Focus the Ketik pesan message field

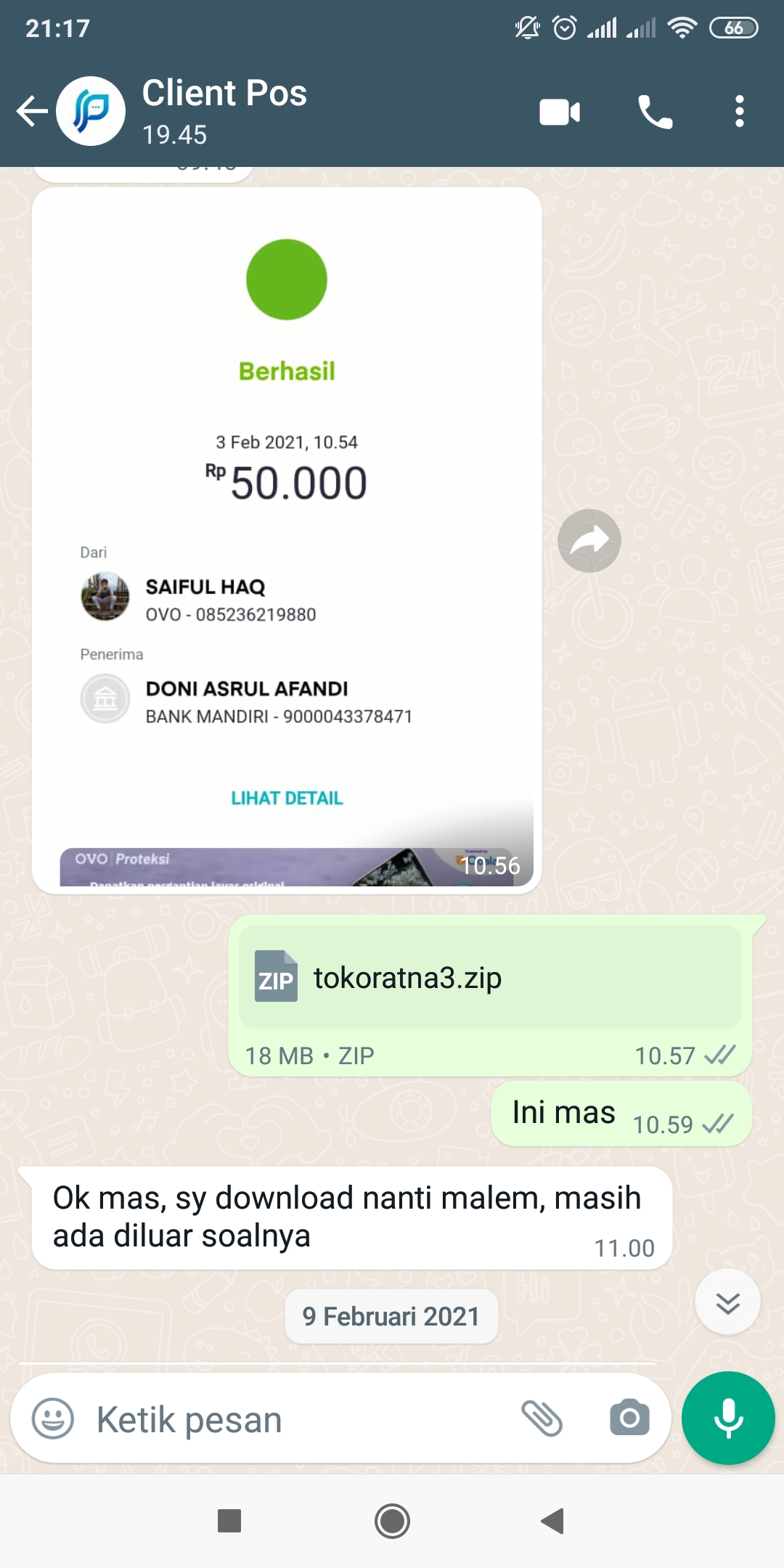pyautogui.click(x=298, y=1419)
